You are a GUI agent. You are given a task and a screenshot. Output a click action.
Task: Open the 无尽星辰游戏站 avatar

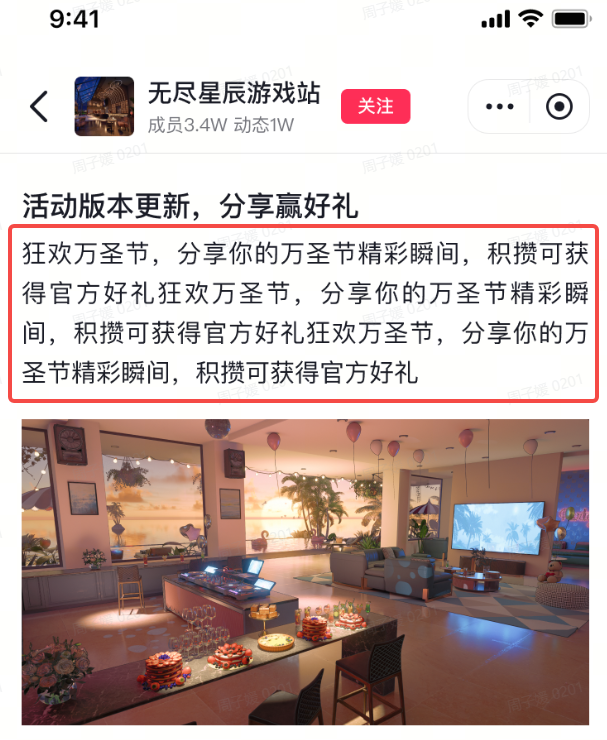[x=104, y=106]
